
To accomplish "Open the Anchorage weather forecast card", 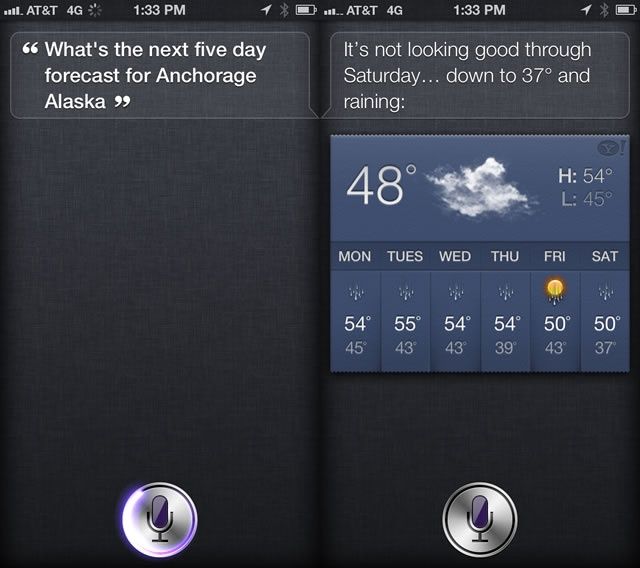I will (x=479, y=255).
